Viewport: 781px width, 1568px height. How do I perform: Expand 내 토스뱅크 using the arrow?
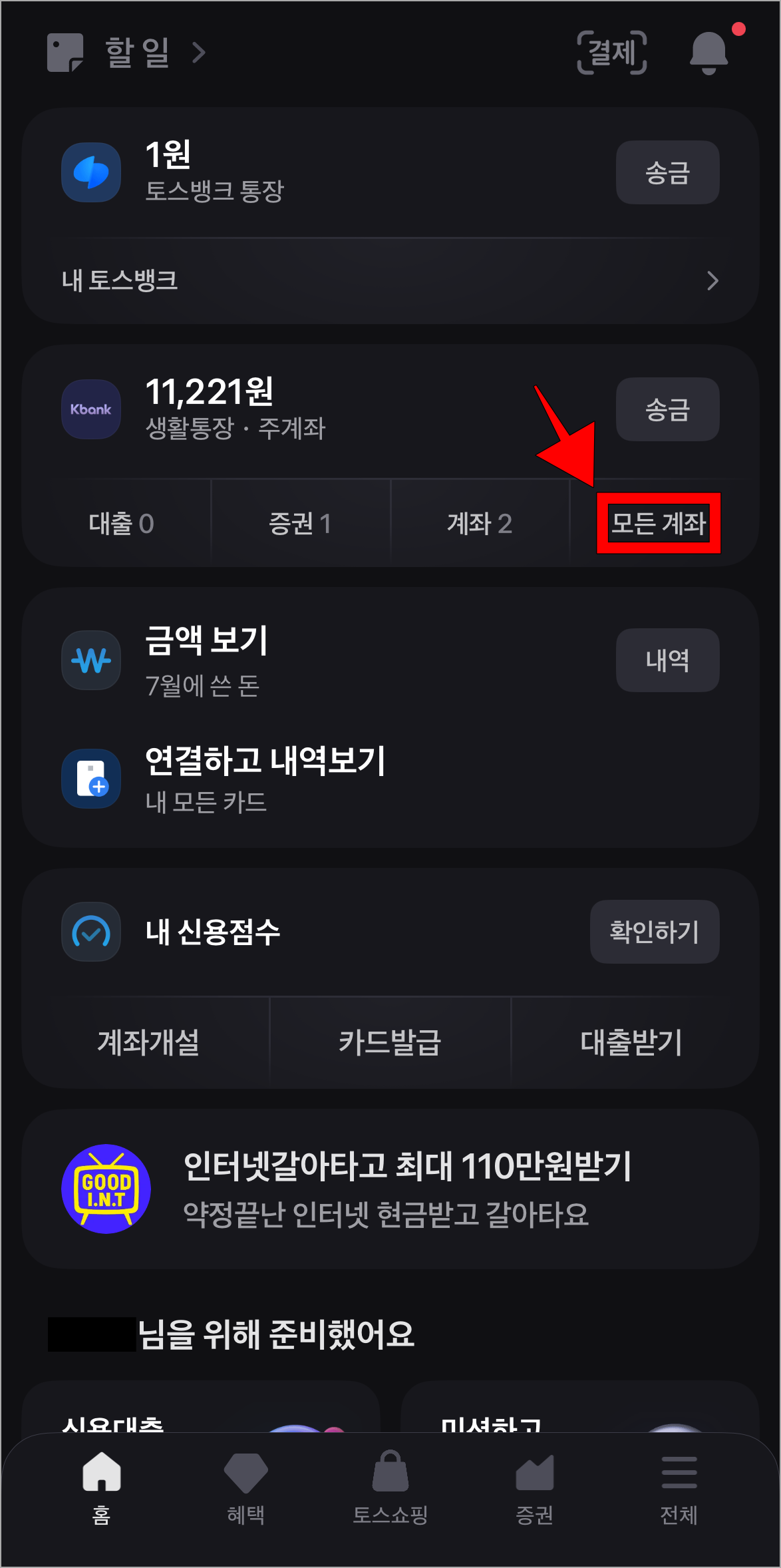pyautogui.click(x=713, y=282)
